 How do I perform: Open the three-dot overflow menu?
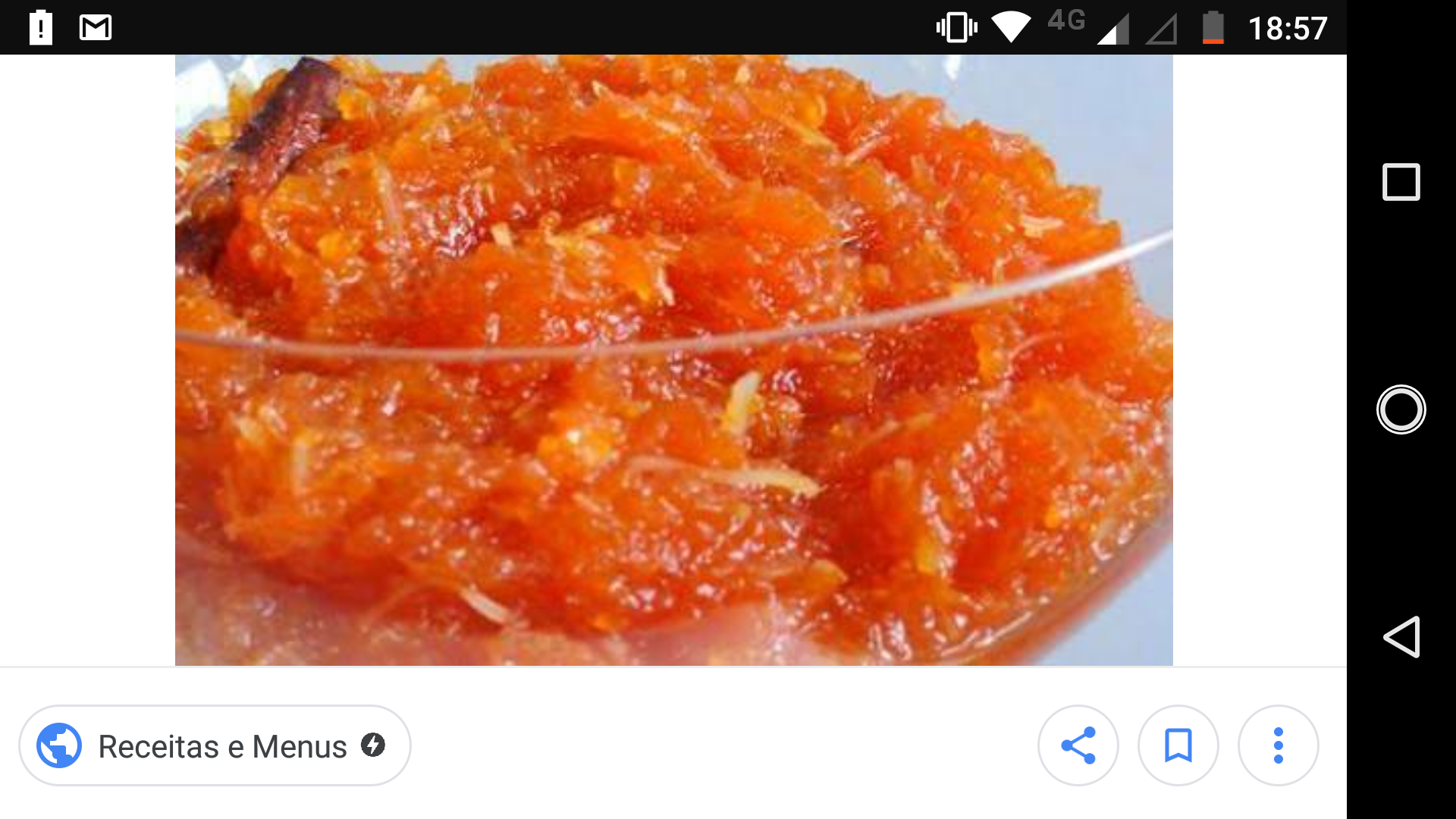click(1278, 746)
